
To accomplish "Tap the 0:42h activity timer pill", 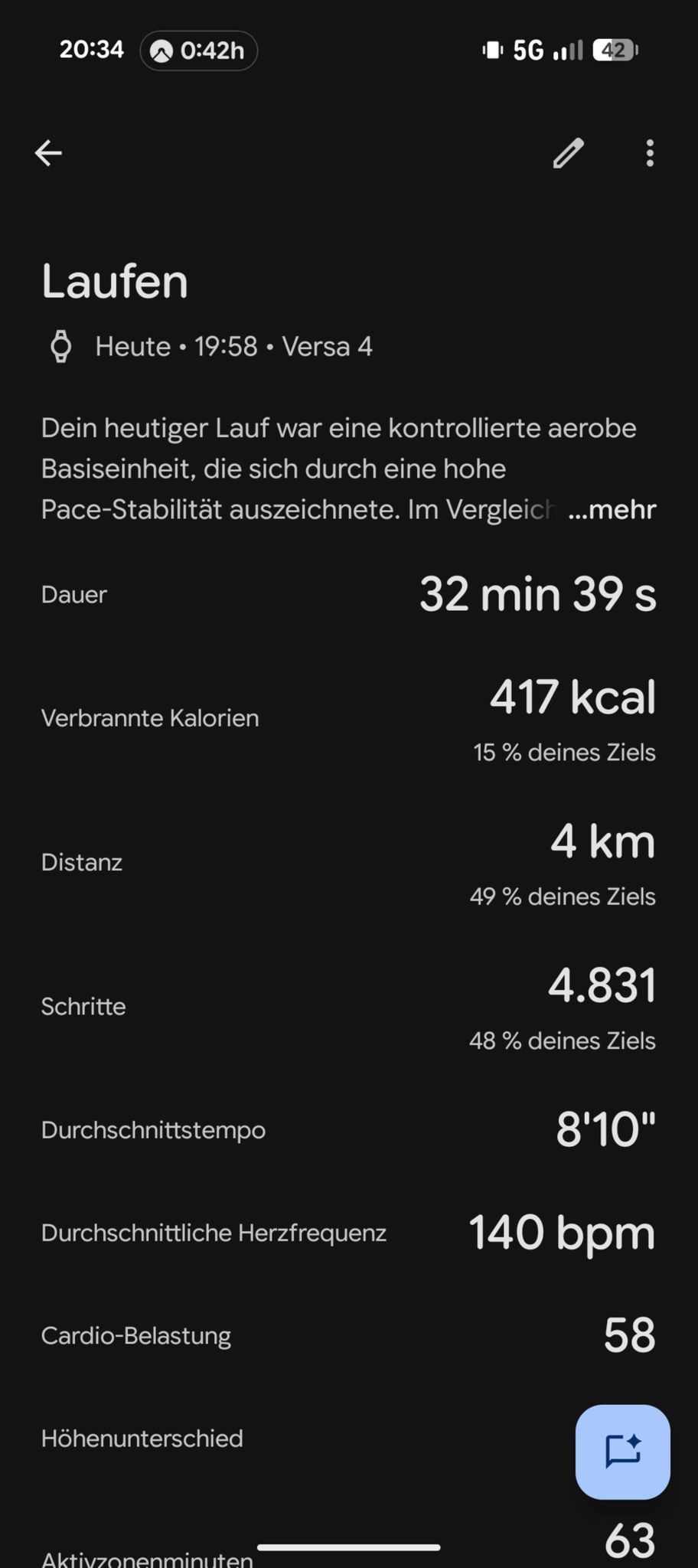I will [199, 51].
